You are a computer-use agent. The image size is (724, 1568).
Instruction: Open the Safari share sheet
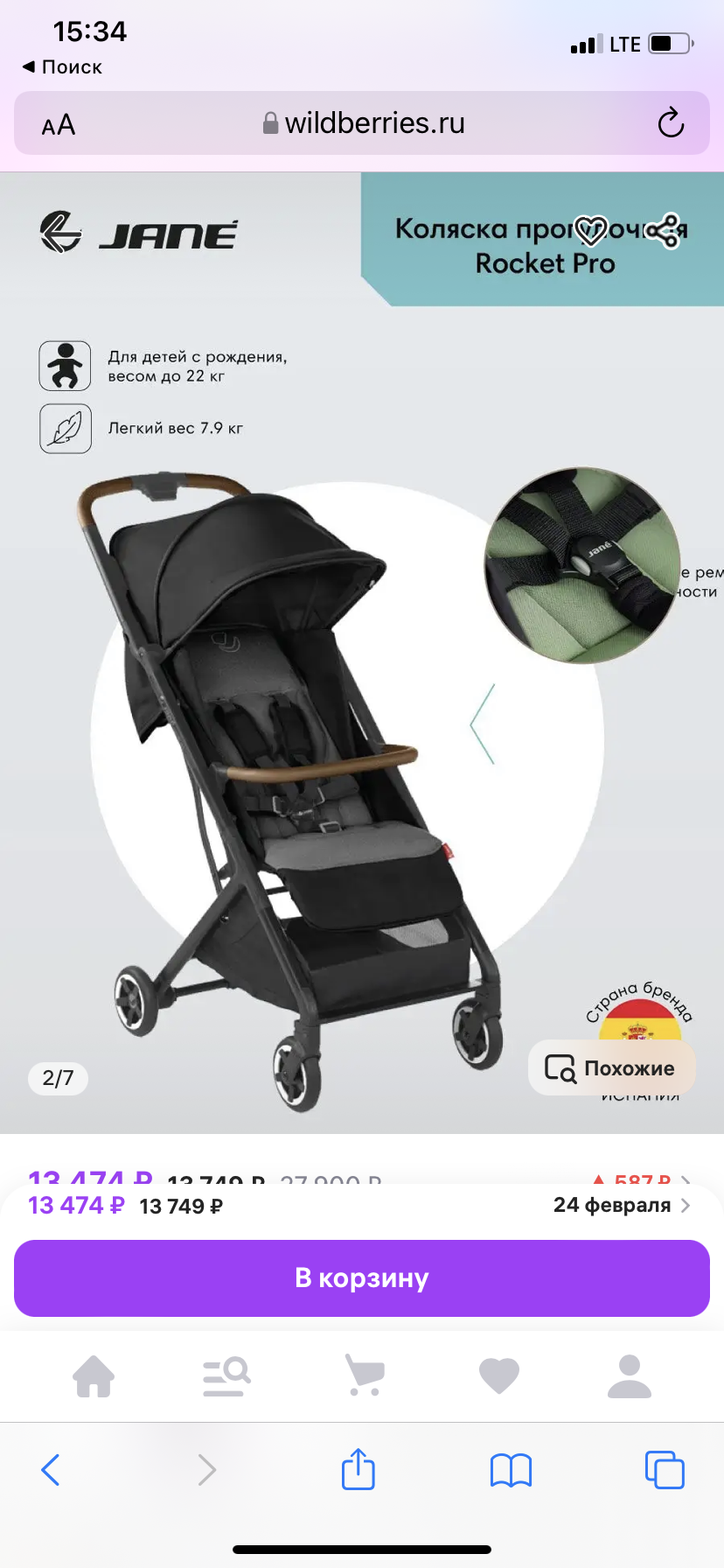click(x=358, y=1469)
